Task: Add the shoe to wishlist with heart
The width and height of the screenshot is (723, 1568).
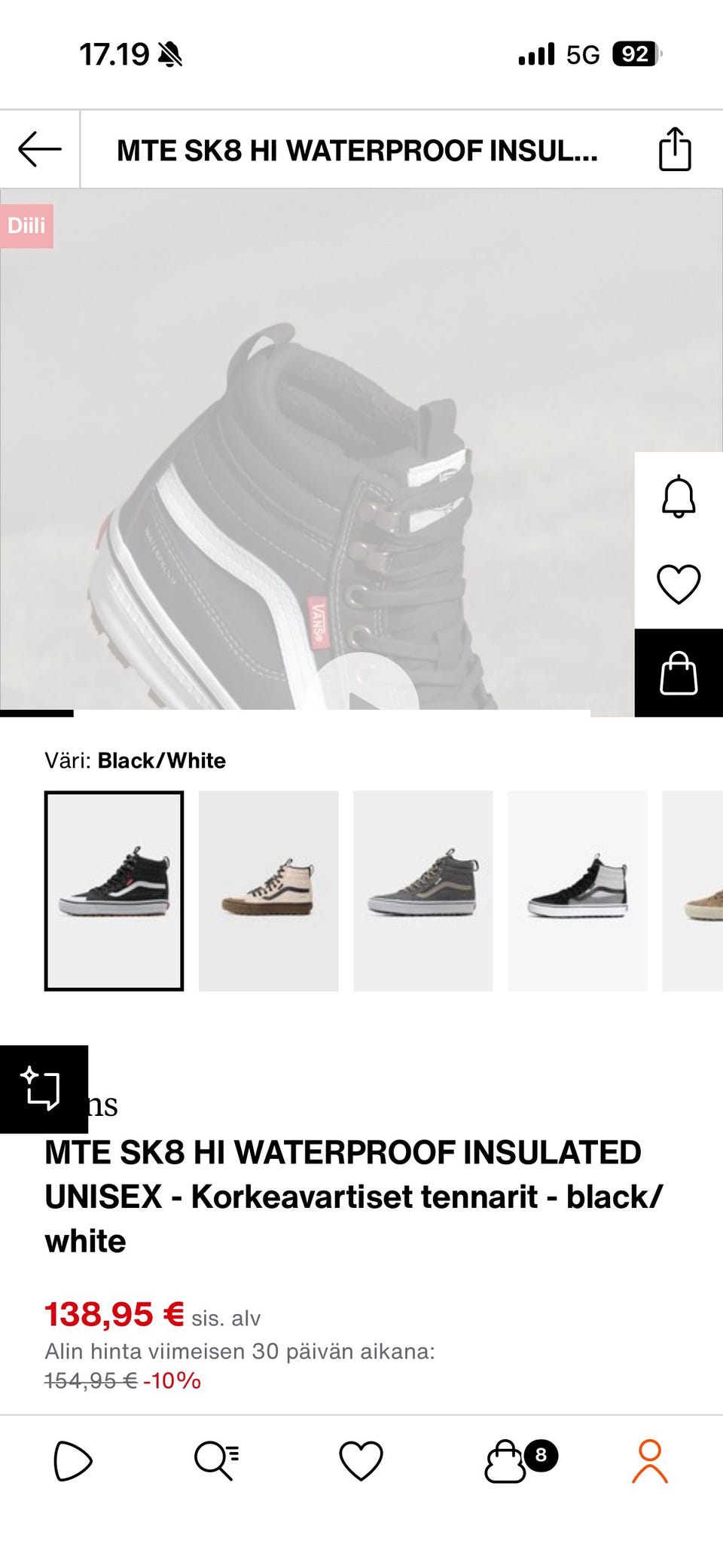Action: [679, 584]
